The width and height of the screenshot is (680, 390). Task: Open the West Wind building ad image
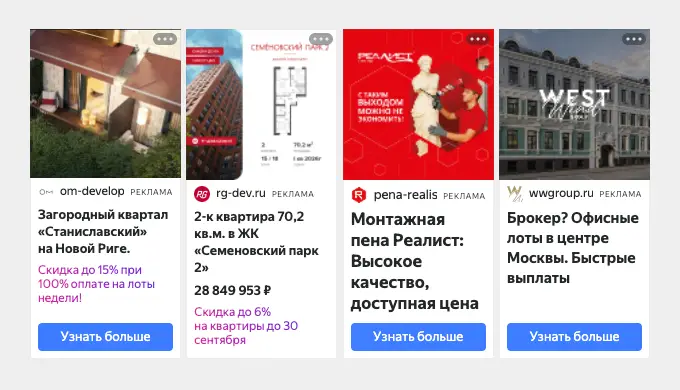coord(574,105)
